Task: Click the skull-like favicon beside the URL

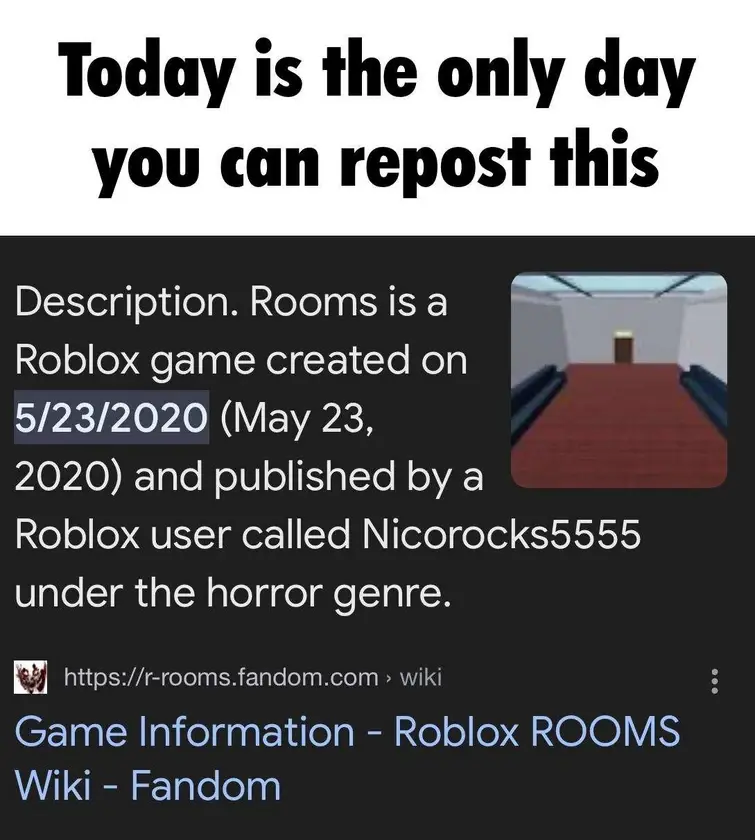Action: pyautogui.click(x=30, y=677)
